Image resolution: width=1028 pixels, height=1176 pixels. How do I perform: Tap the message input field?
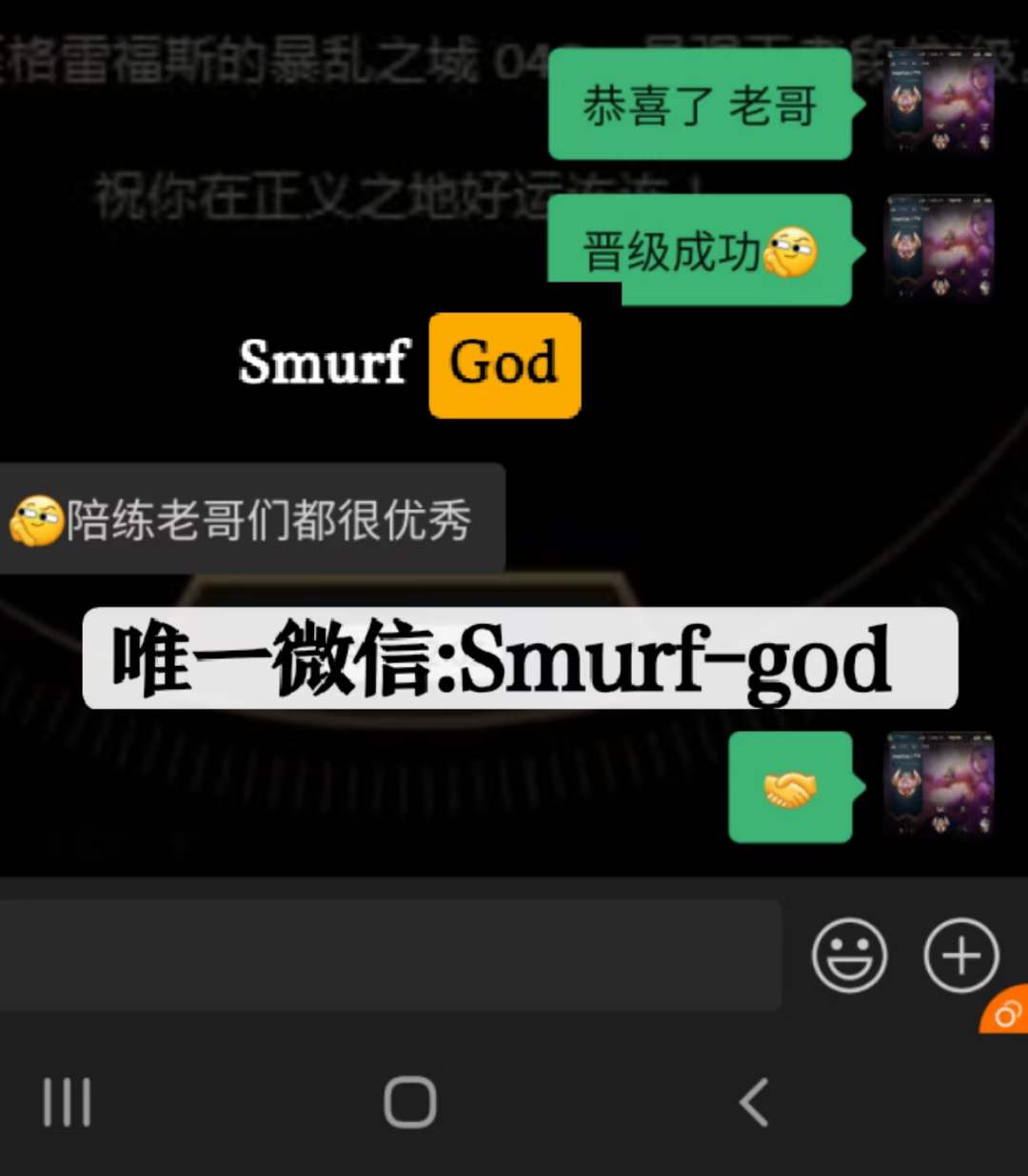390,955
